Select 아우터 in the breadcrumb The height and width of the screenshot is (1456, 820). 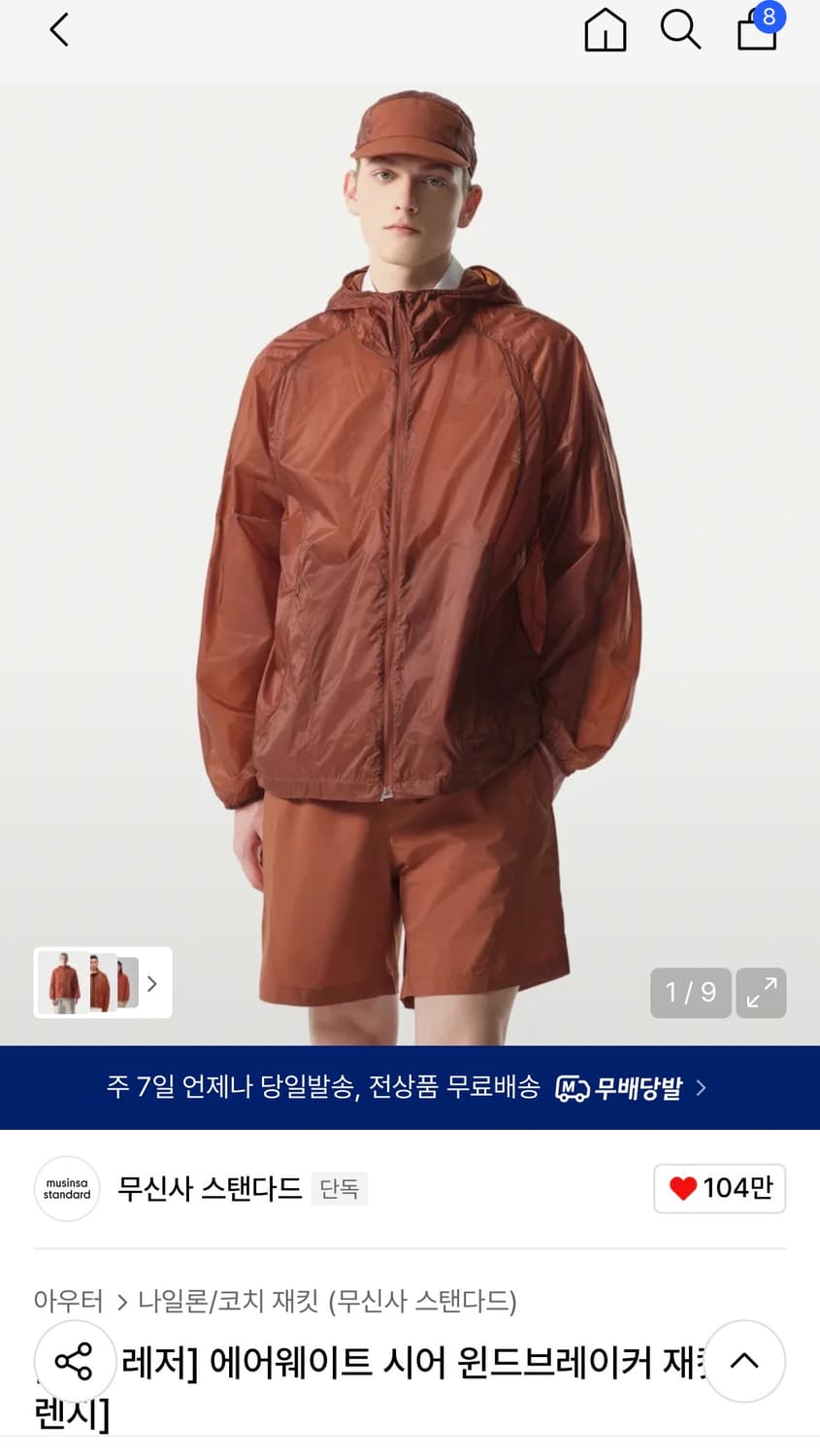[67, 1302]
